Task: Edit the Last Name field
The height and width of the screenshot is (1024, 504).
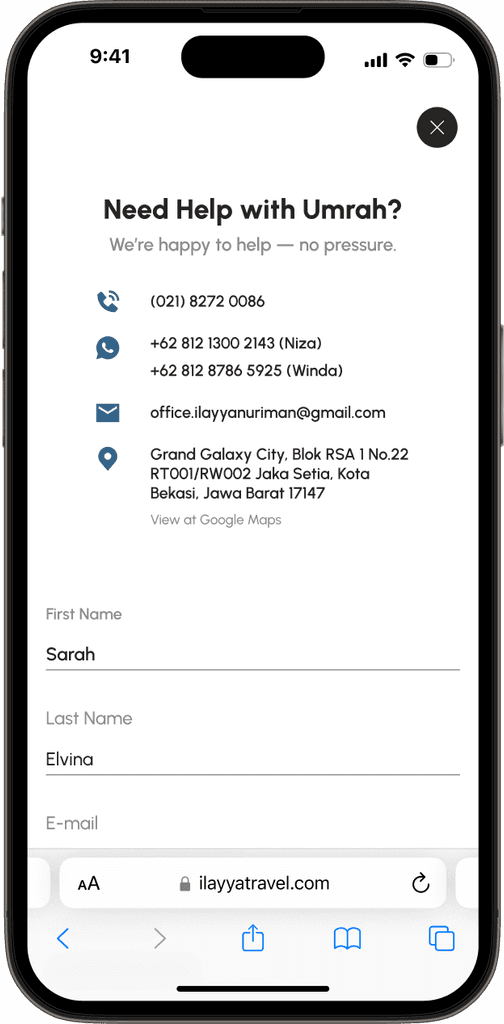Action: click(x=253, y=760)
